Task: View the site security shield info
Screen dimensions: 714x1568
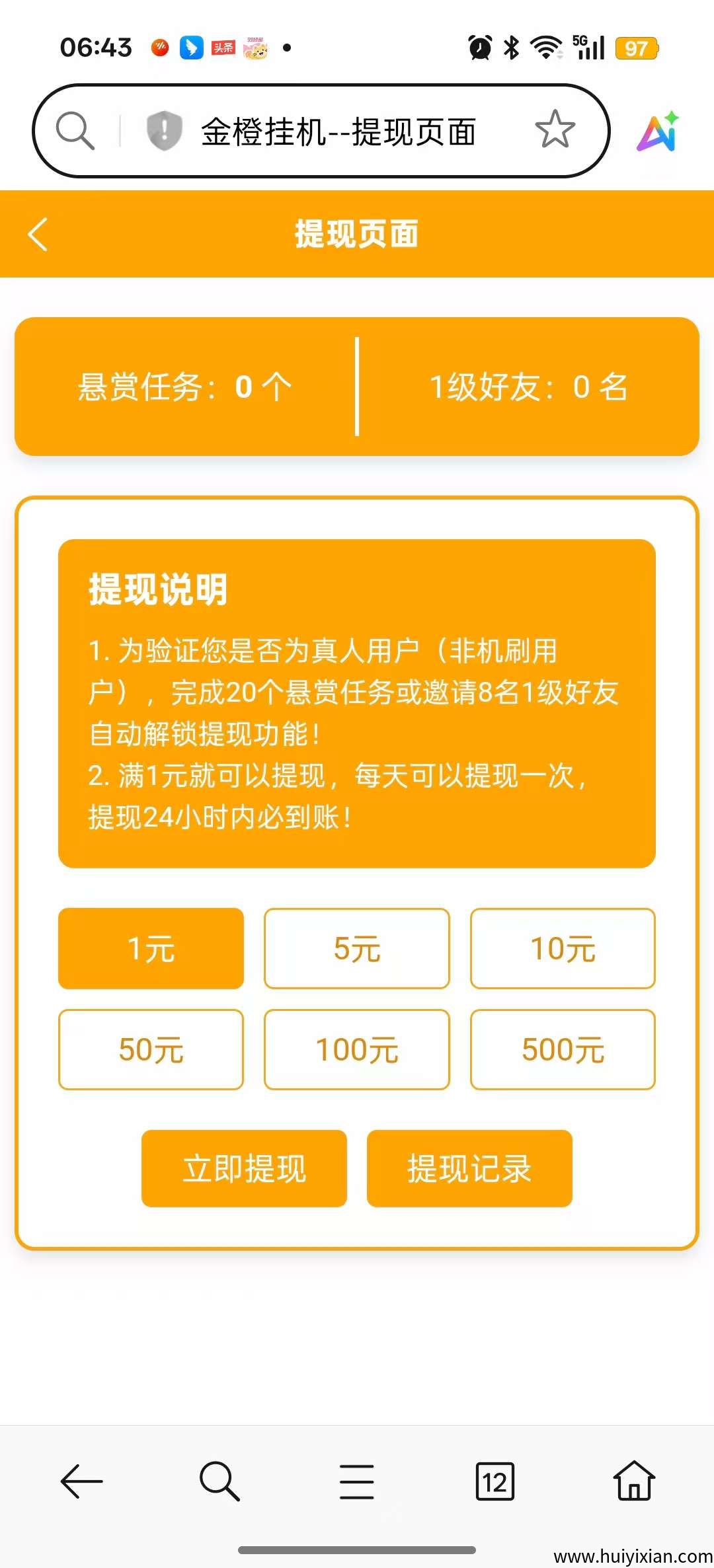Action: tap(164, 130)
